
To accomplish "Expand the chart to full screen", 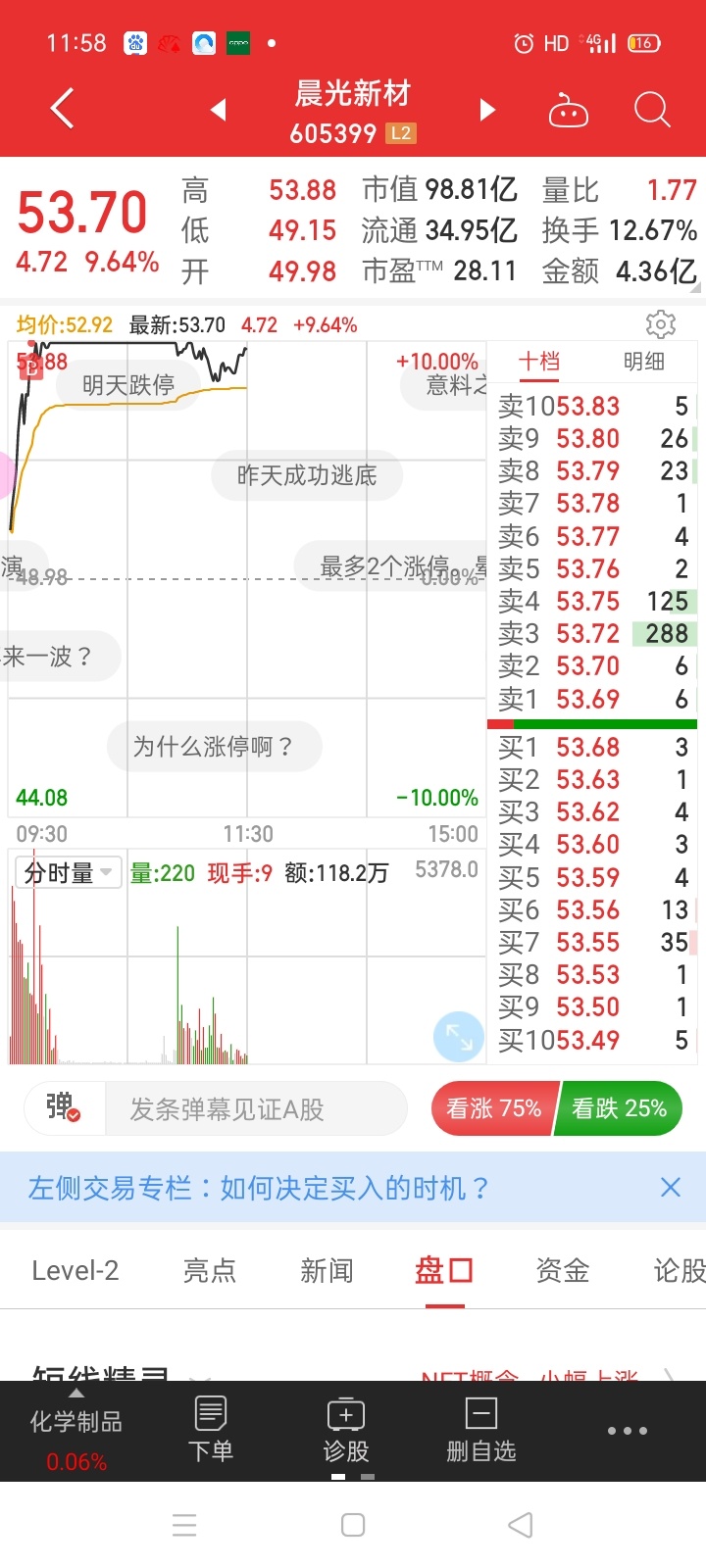I will 459,1036.
